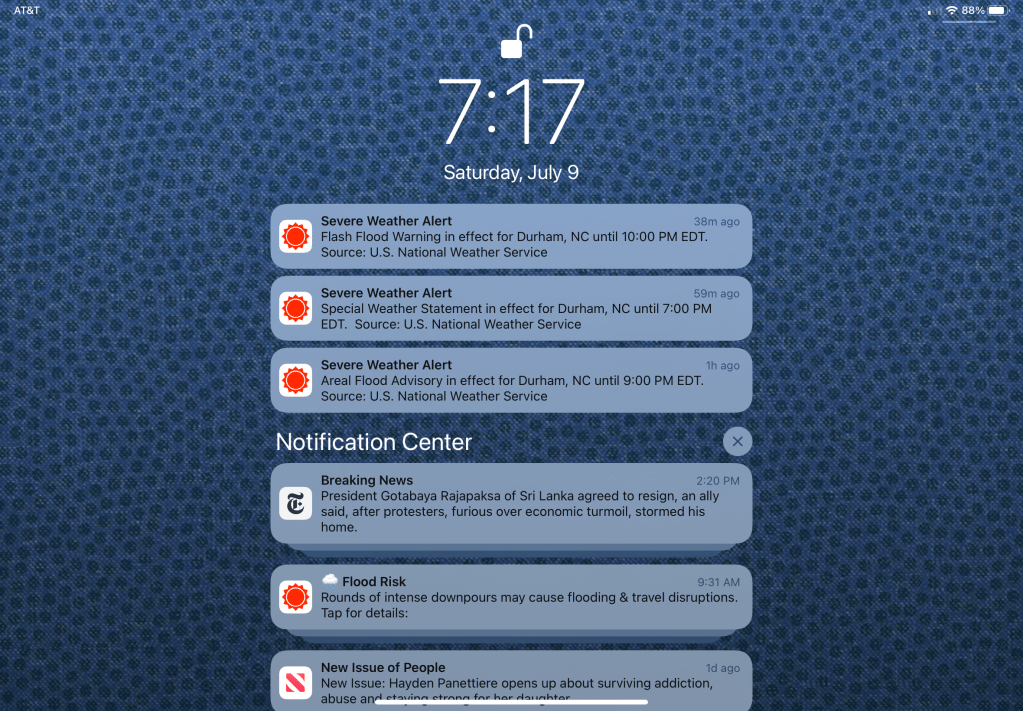
Task: Clear Notification Center with the X button
Action: pyautogui.click(x=737, y=441)
